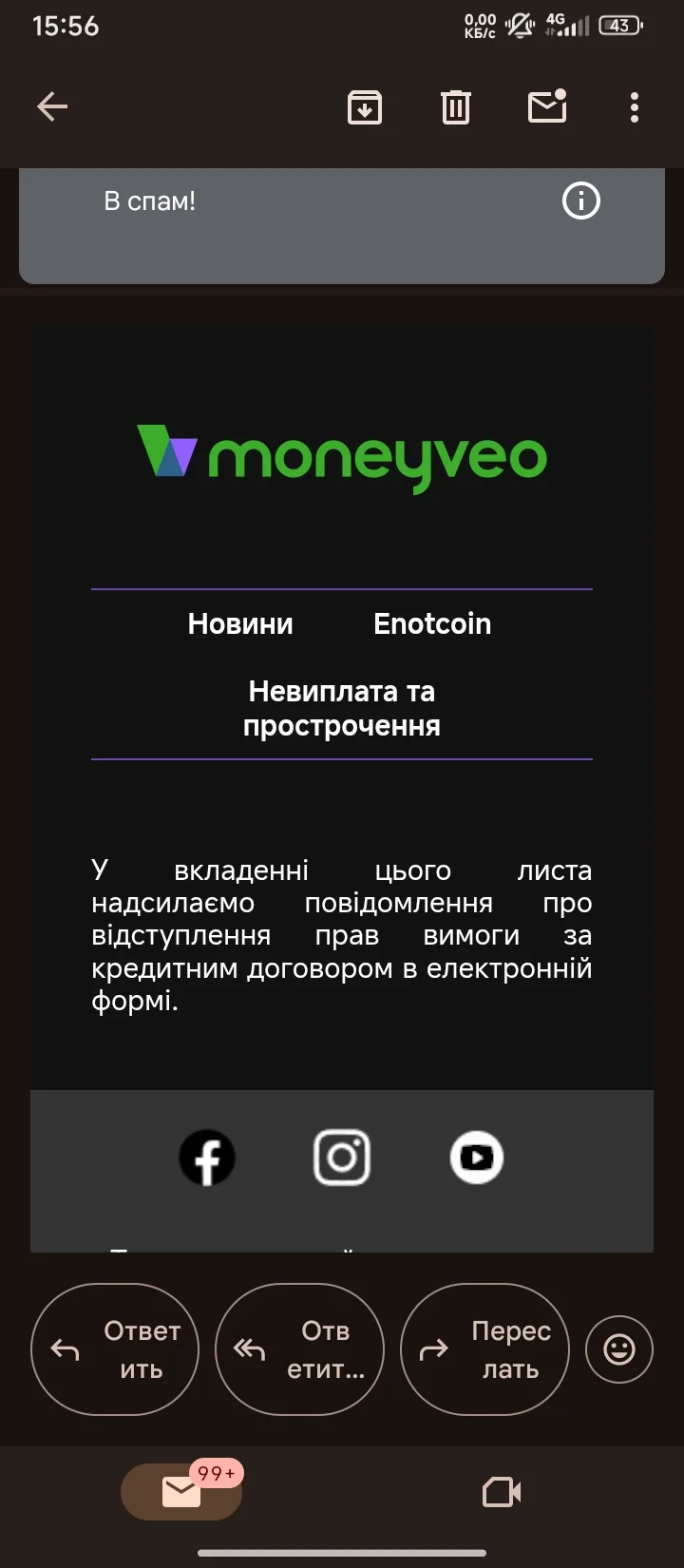Delete this email with trash icon

click(x=456, y=106)
